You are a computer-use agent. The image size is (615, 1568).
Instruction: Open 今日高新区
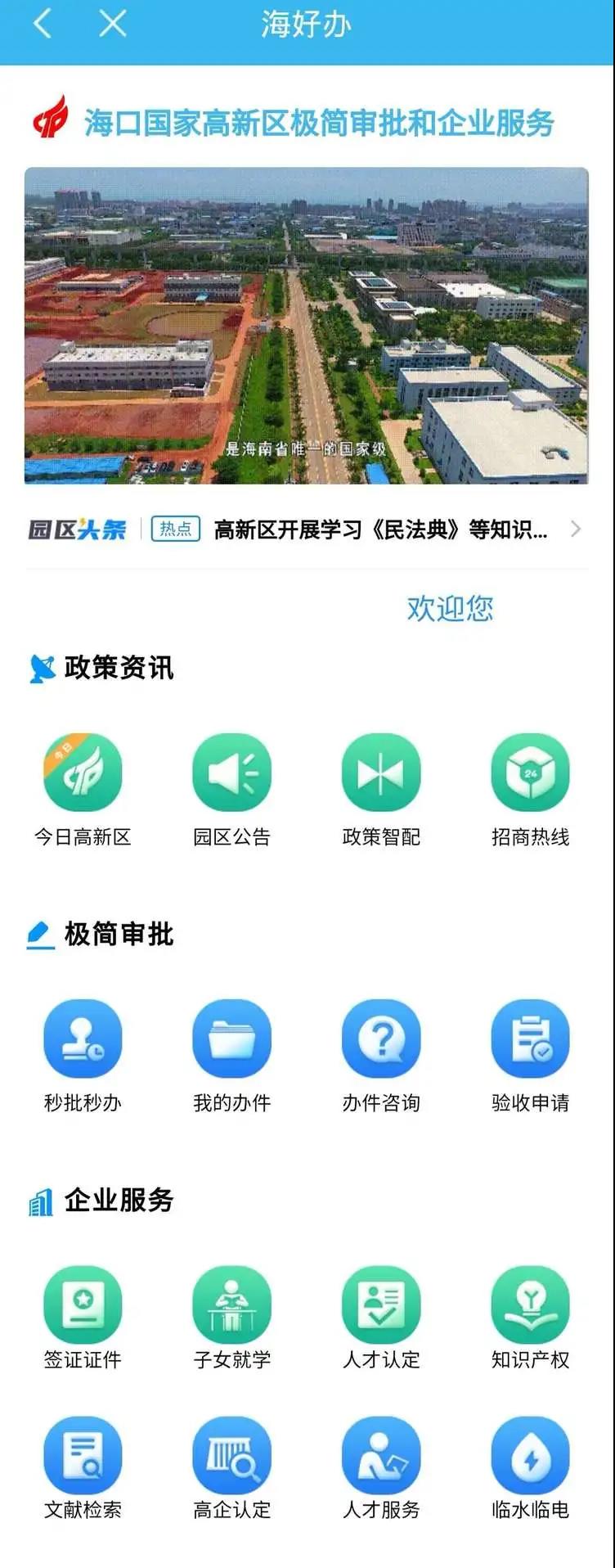83,773
